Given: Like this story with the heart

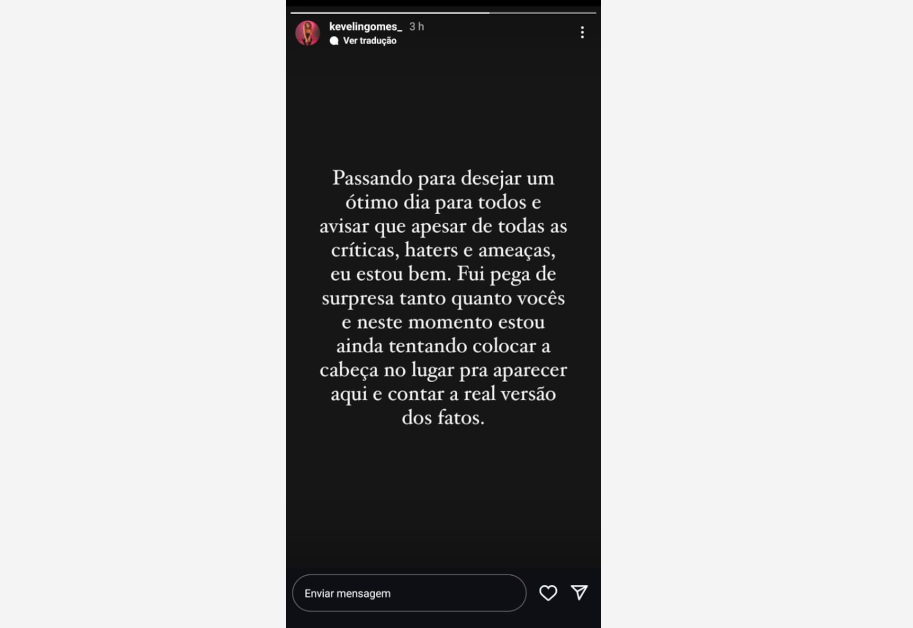Looking at the screenshot, I should 548,593.
